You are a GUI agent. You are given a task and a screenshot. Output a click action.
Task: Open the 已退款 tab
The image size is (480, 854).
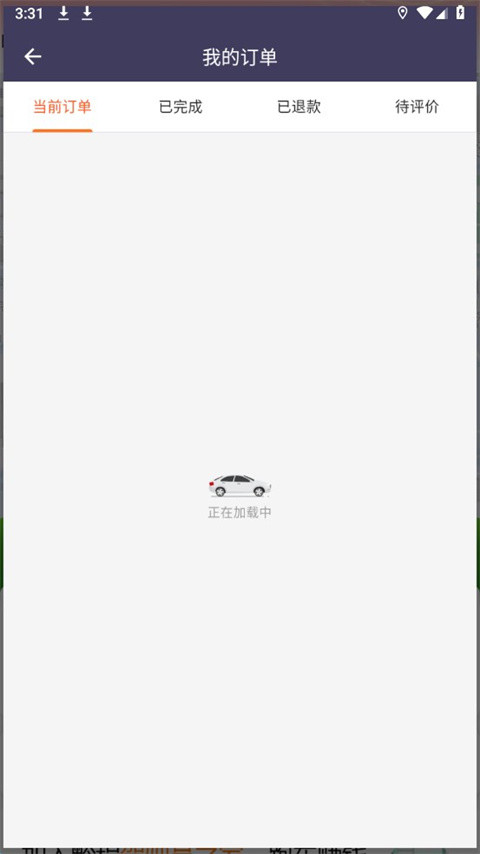pyautogui.click(x=299, y=107)
